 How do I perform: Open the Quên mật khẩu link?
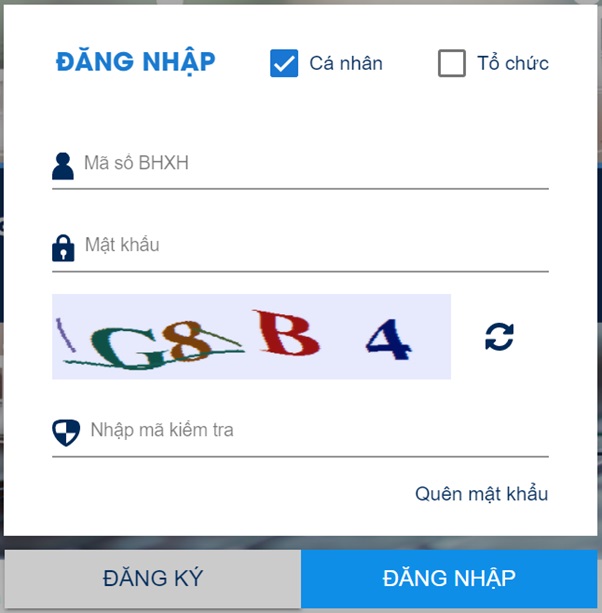481,494
